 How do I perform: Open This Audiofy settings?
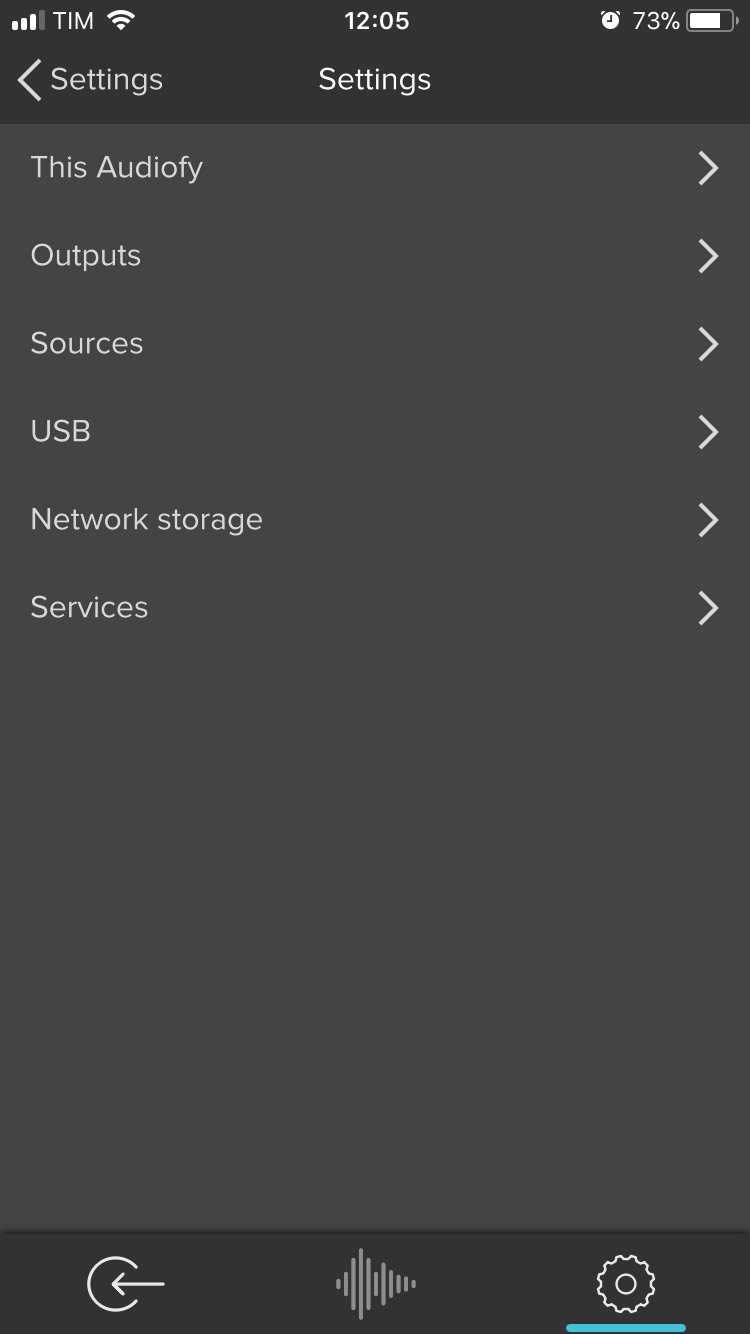tap(375, 168)
